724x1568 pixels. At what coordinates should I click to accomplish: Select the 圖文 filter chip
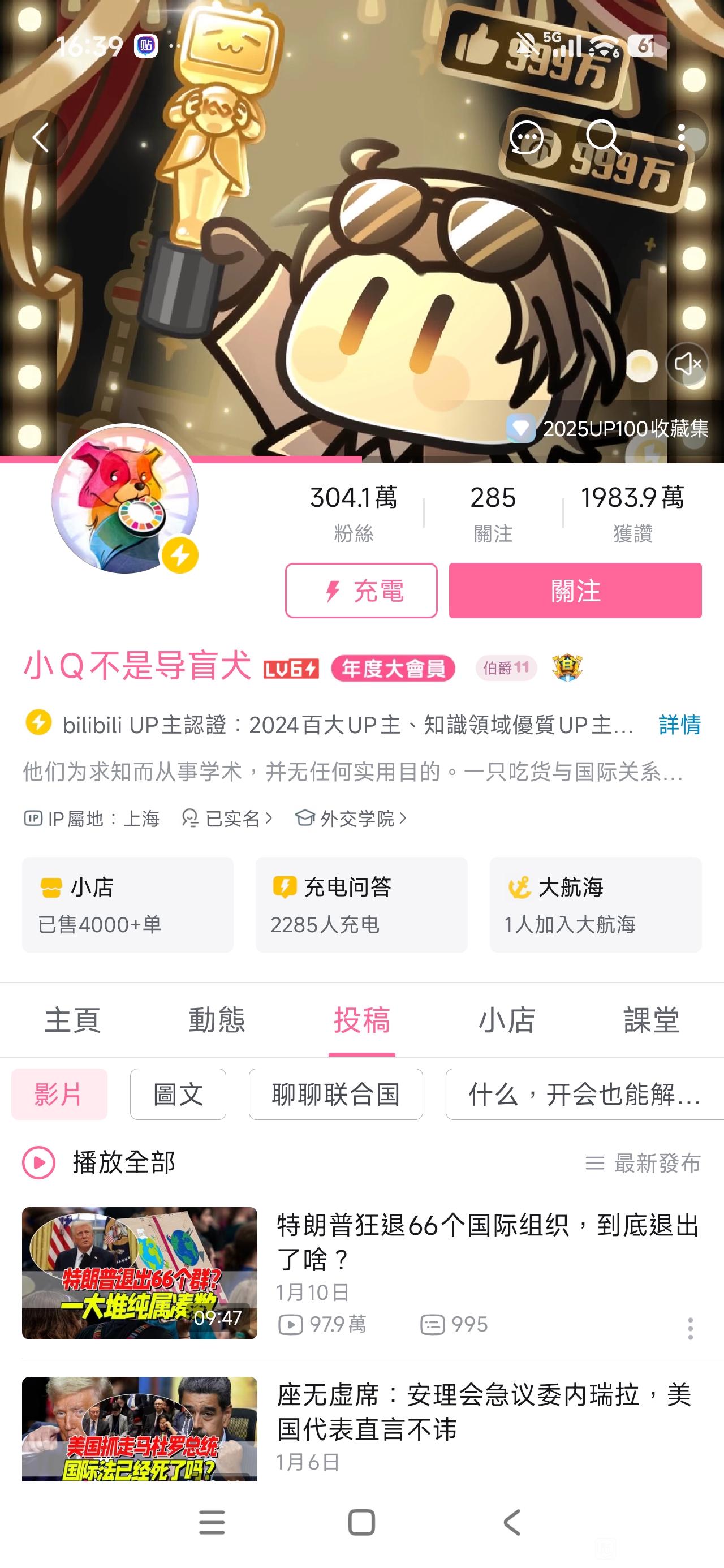[178, 1095]
